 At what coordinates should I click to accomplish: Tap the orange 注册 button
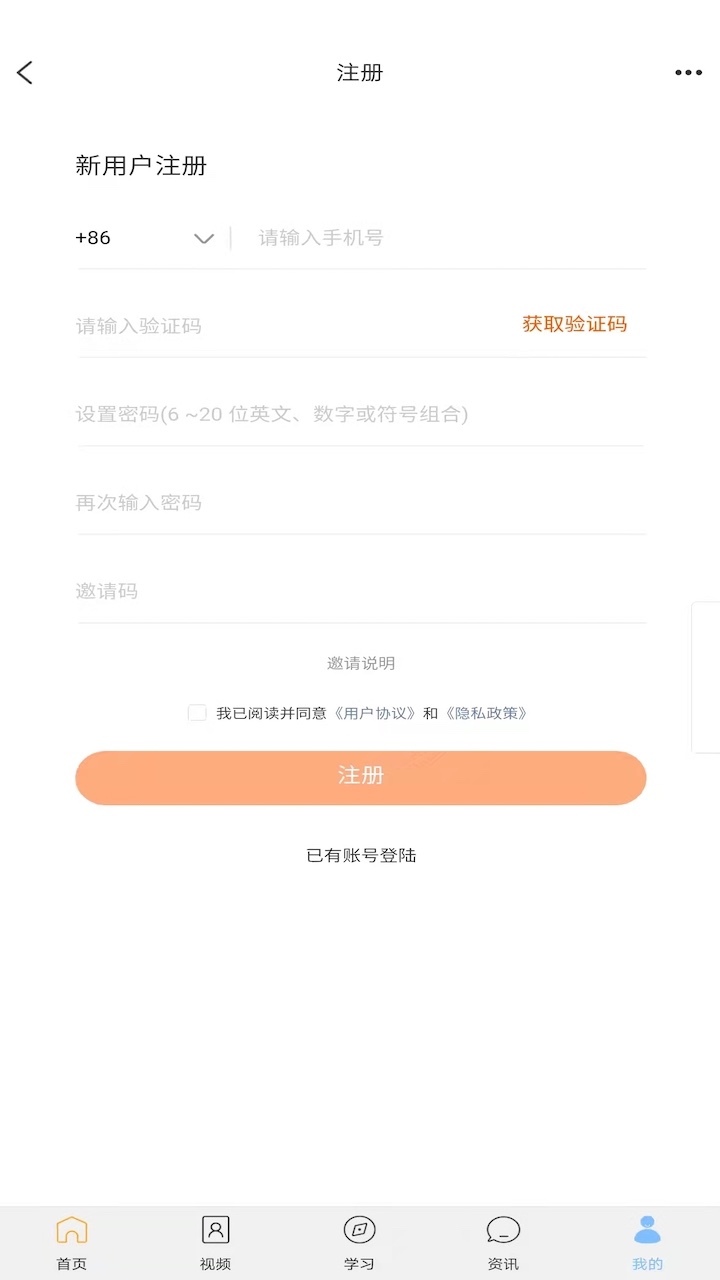361,778
